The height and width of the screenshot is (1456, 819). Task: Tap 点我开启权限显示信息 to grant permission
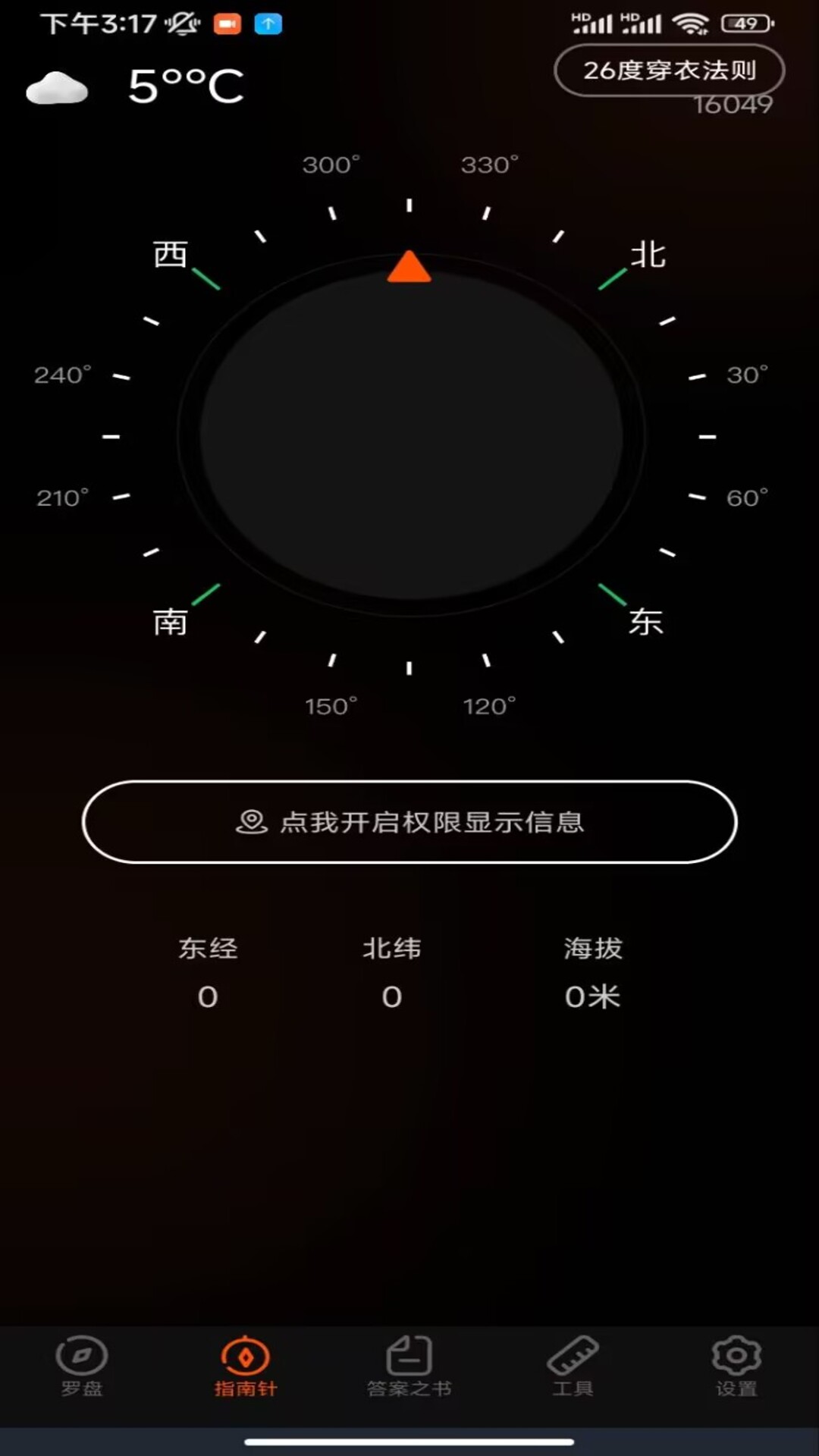409,822
